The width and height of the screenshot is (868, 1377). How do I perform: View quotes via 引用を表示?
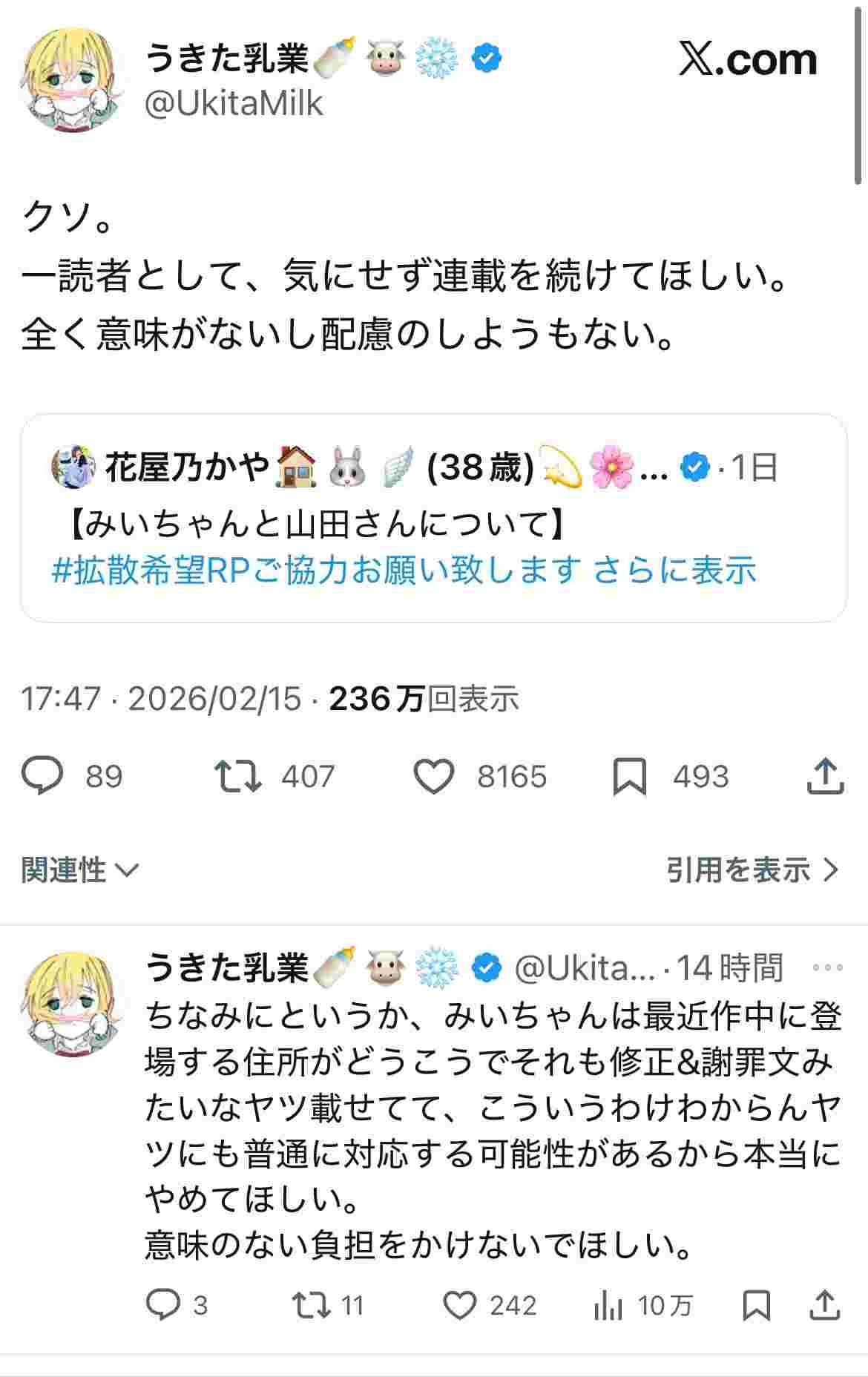click(752, 870)
